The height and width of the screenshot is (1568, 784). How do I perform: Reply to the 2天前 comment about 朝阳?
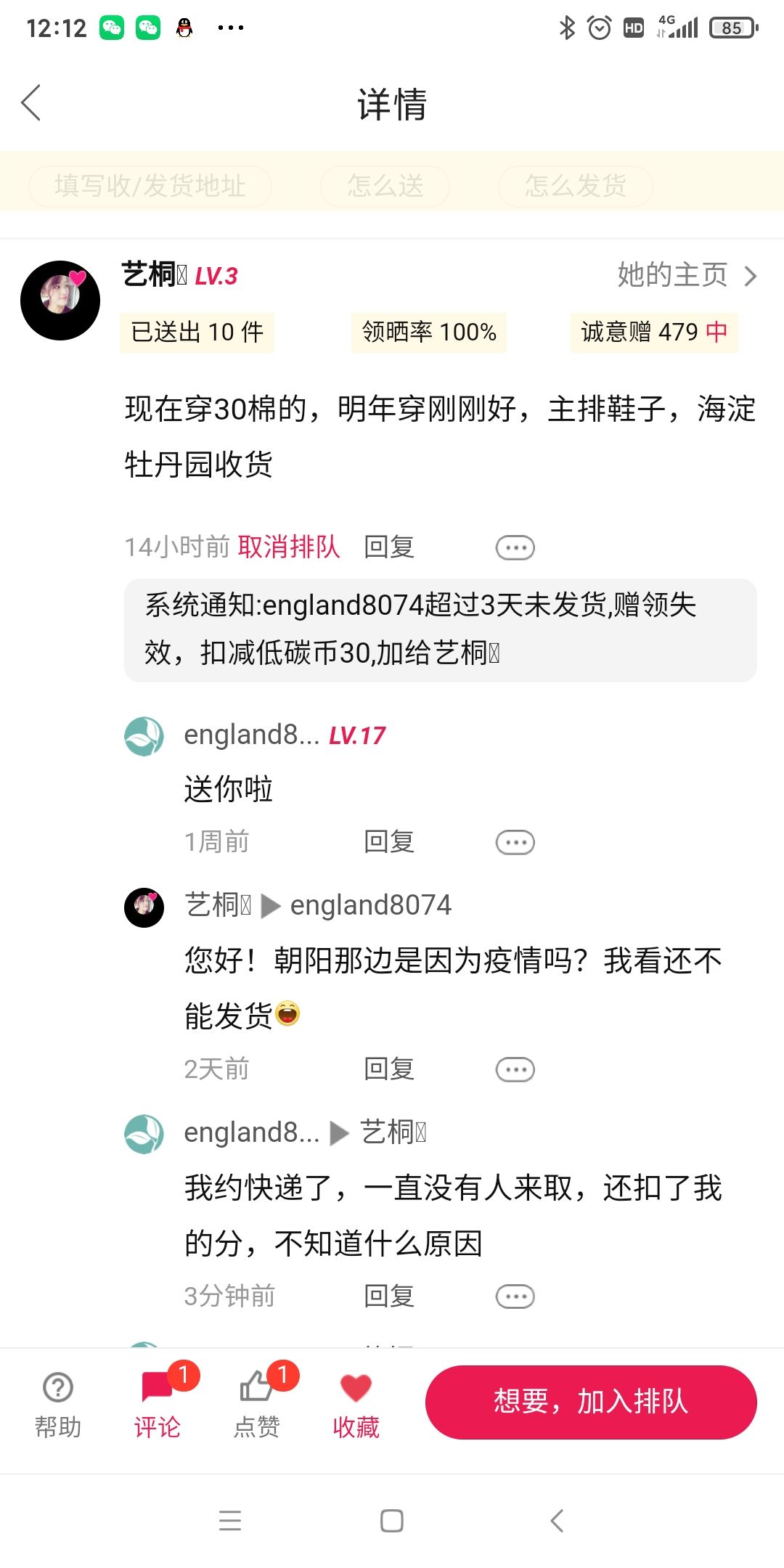click(x=389, y=1069)
